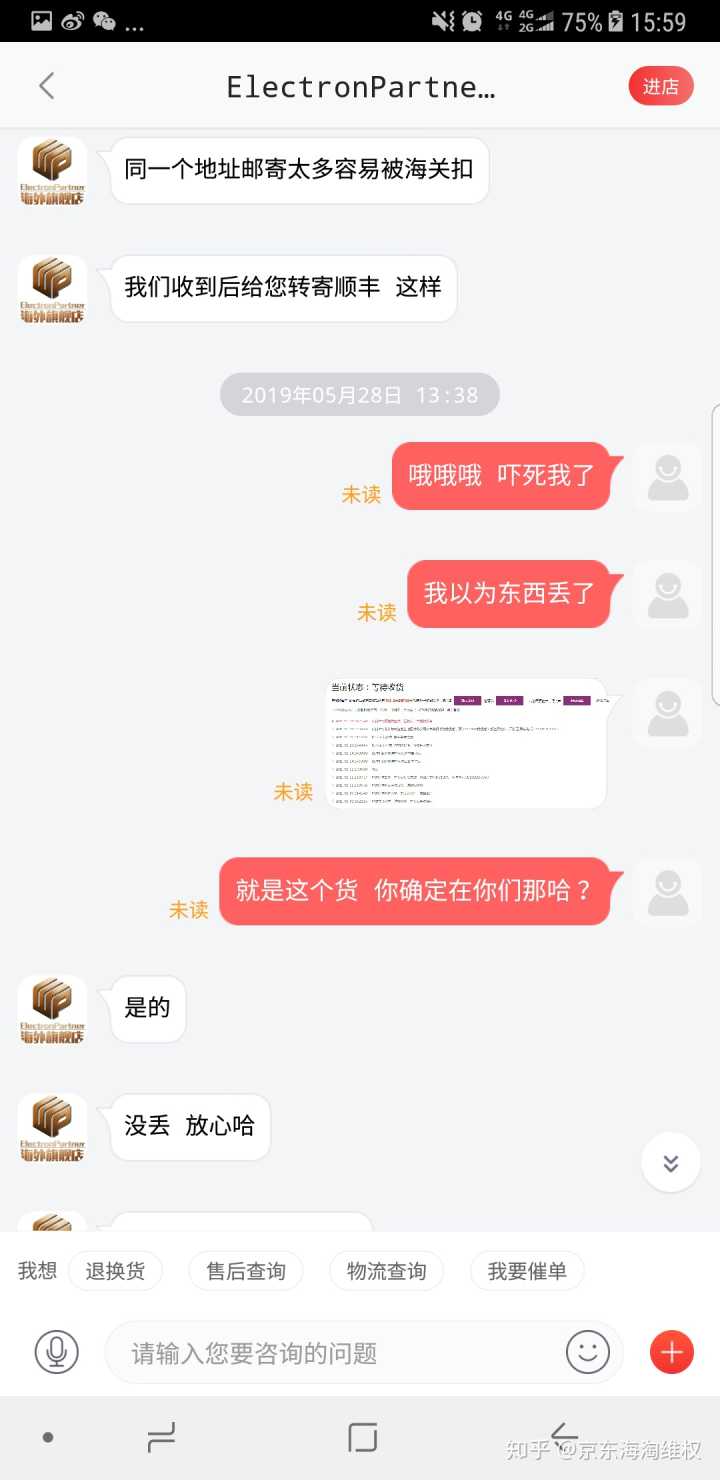
Task: Select the 售后查询 quick chip
Action: coord(246,1271)
